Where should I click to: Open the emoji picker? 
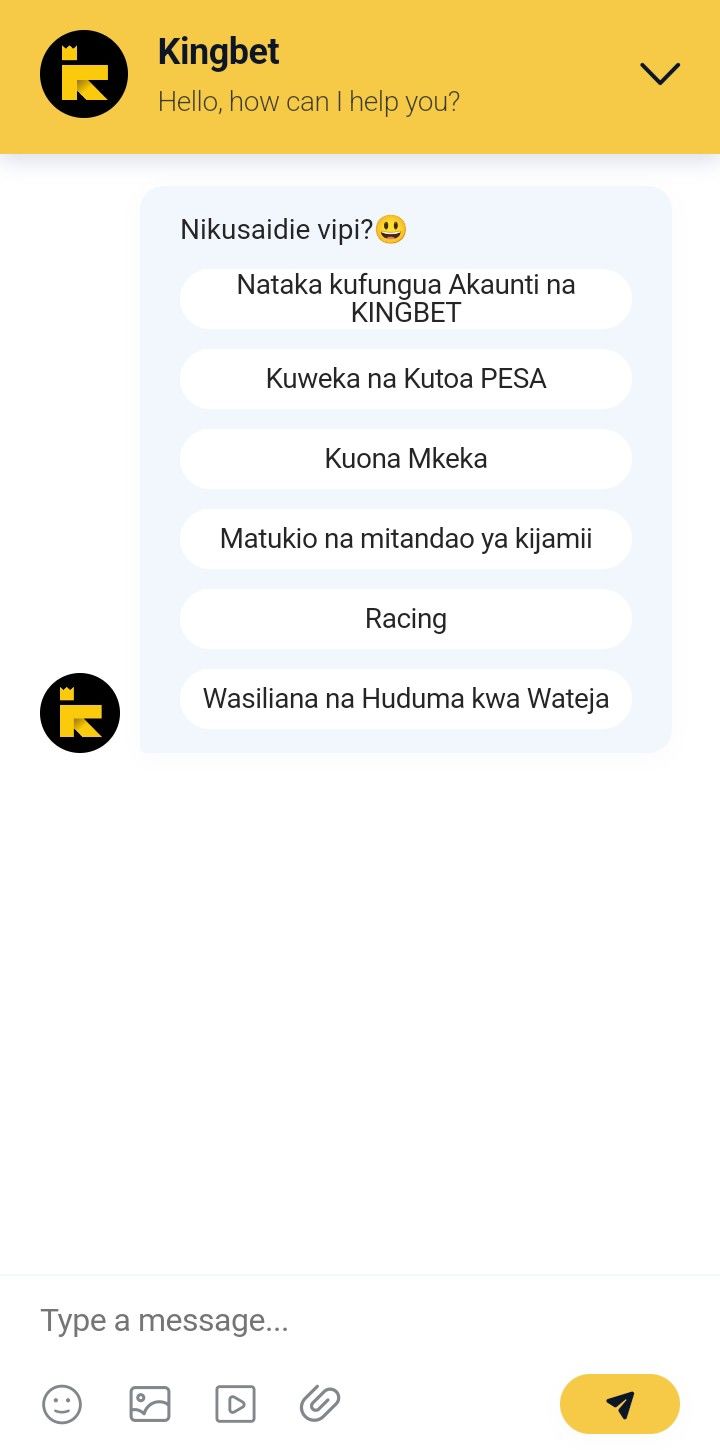[62, 1404]
